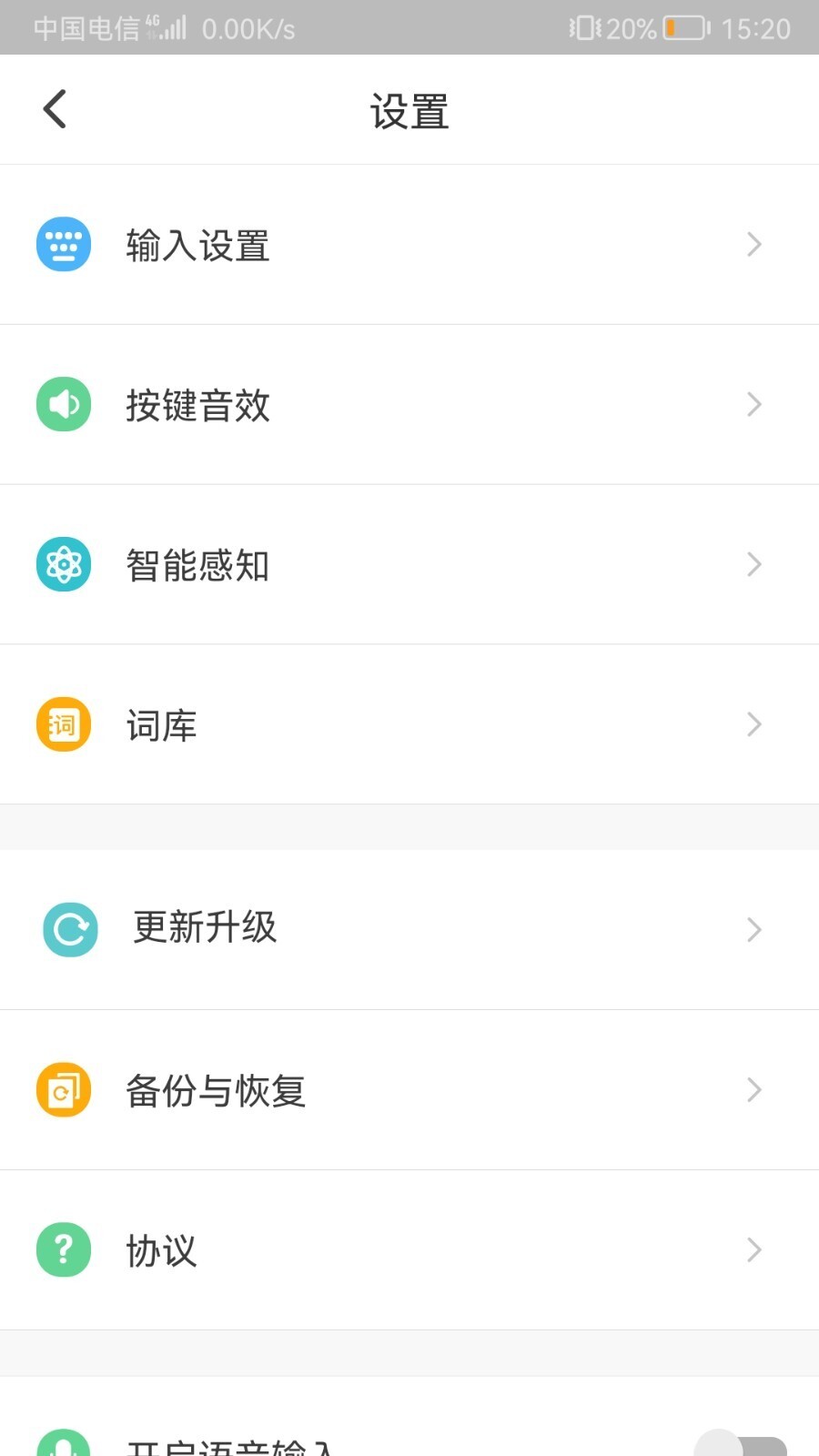
Task: Tap the circular update icon for 更新升级
Action: click(69, 929)
